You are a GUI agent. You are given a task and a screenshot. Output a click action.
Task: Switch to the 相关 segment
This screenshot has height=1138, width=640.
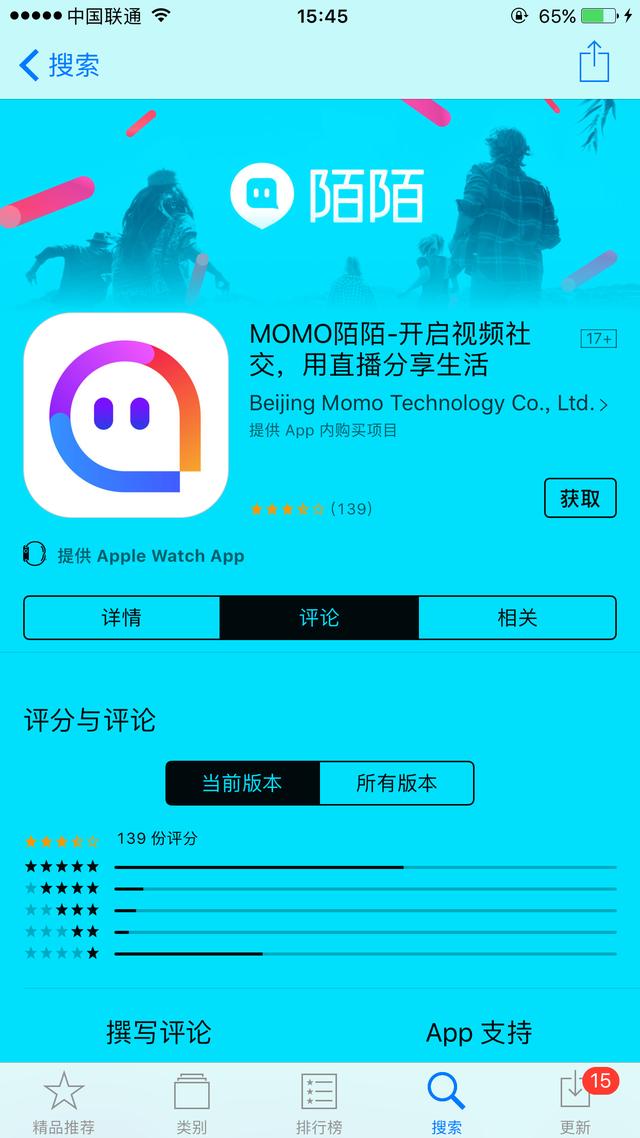point(517,618)
